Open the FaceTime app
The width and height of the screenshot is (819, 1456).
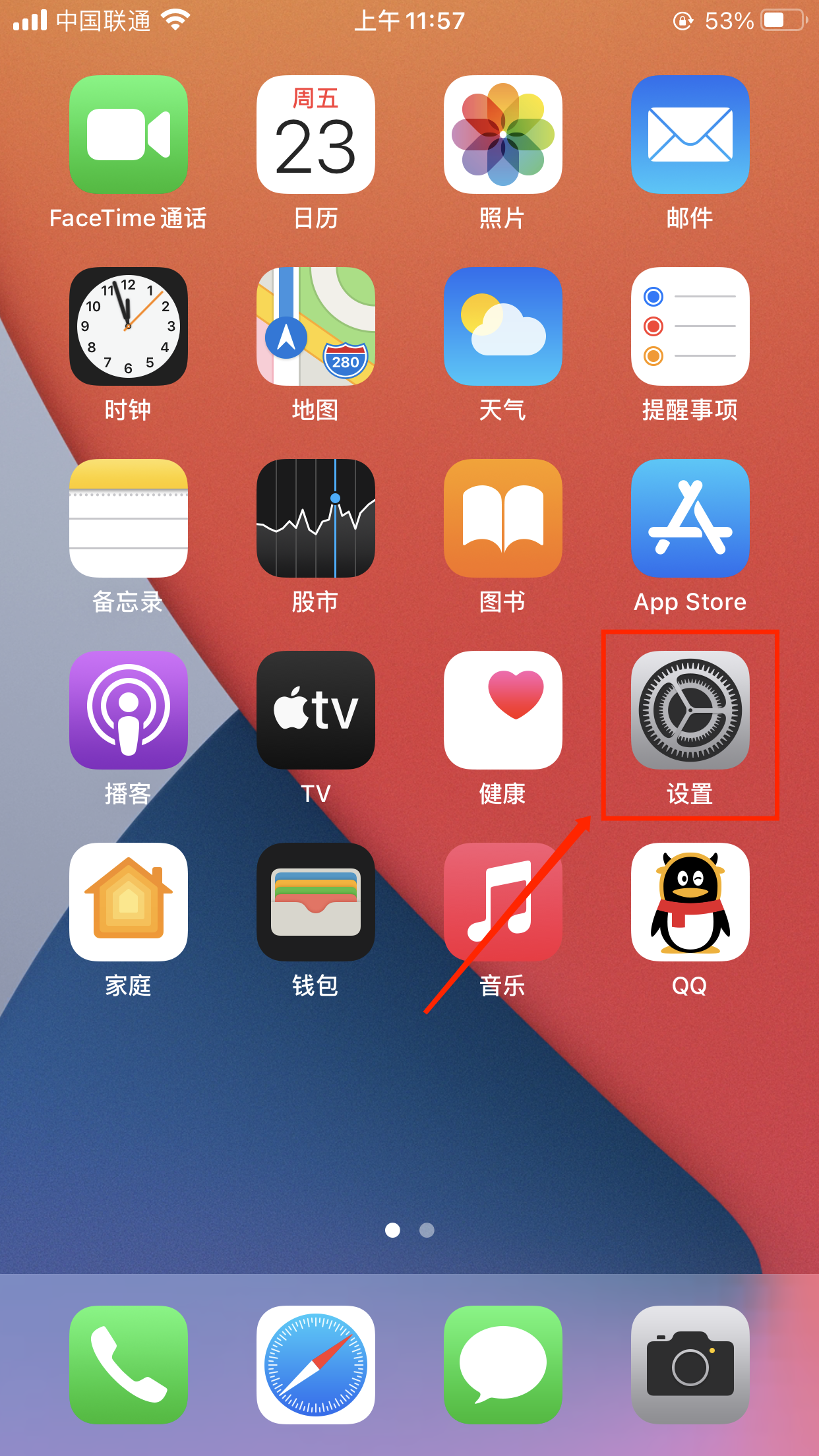click(129, 135)
